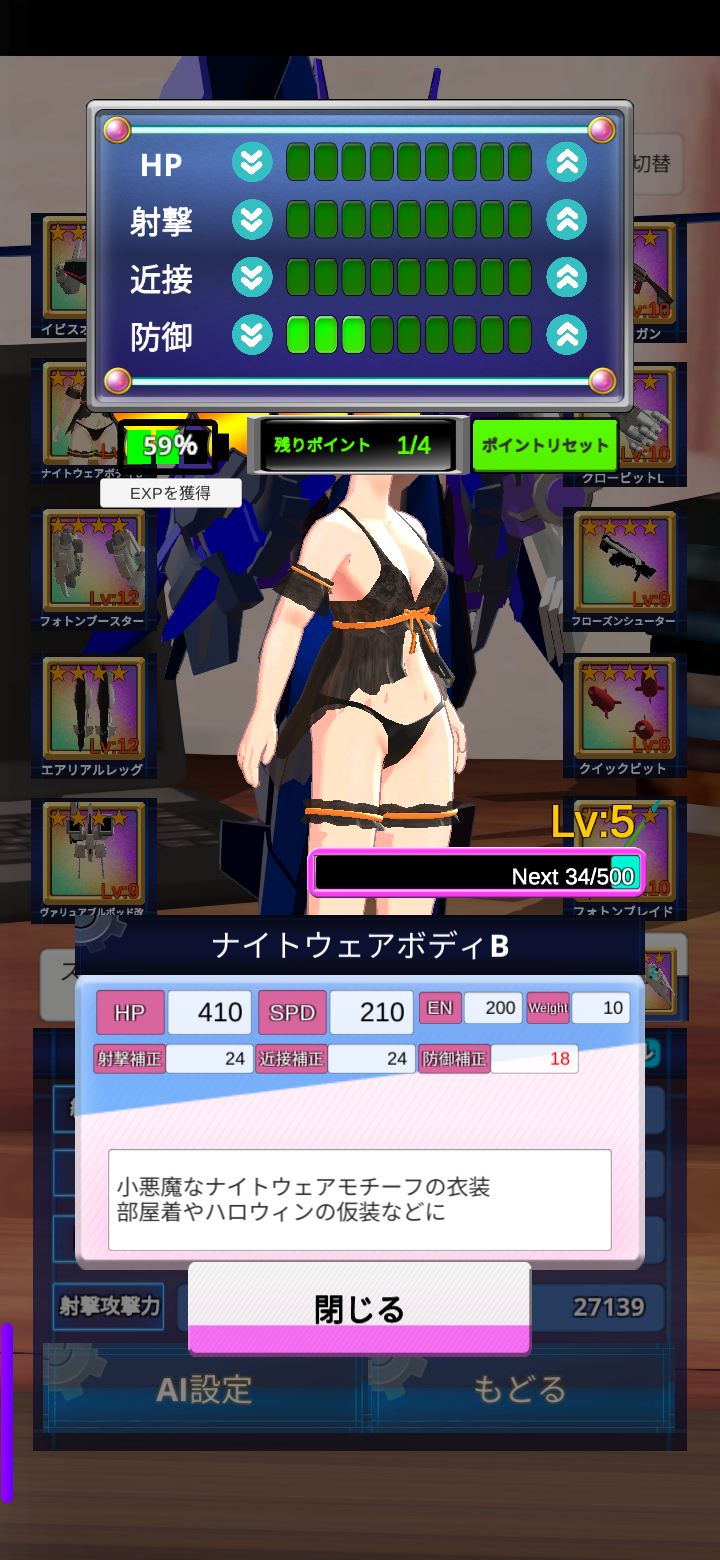Increase the HP stat points
Screen dimensions: 720x1560
567,162
